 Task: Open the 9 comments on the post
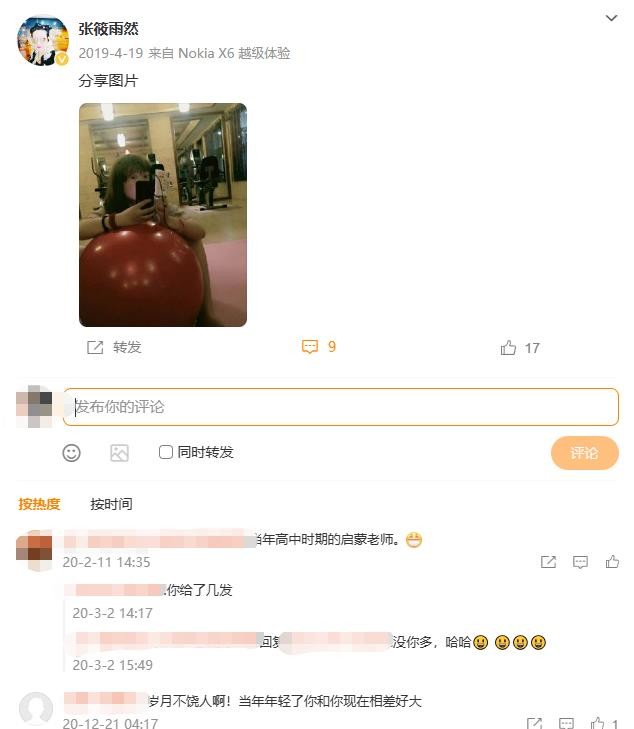(319, 347)
